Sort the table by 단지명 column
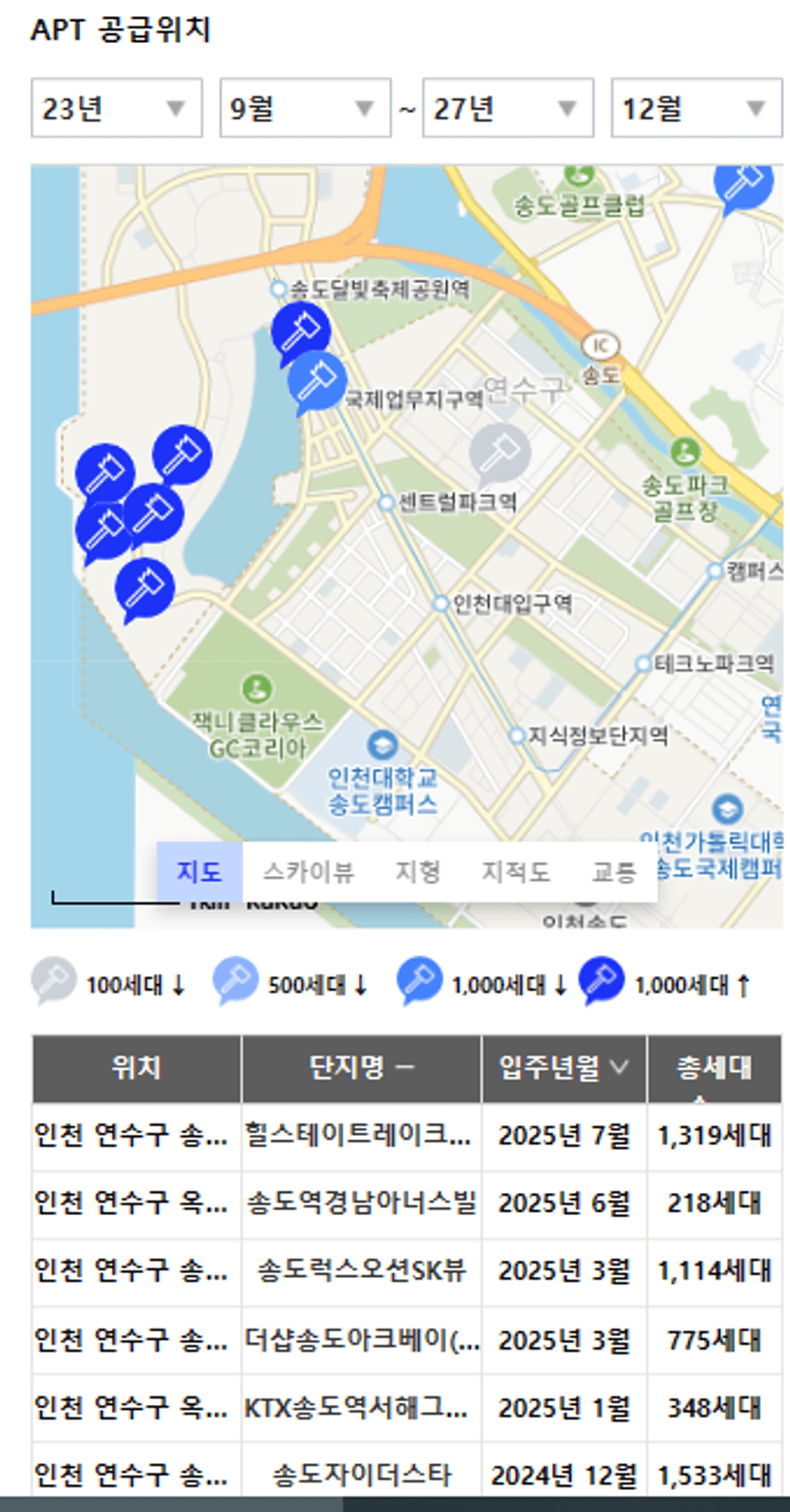Viewport: 790px width, 1512px height. point(361,1068)
